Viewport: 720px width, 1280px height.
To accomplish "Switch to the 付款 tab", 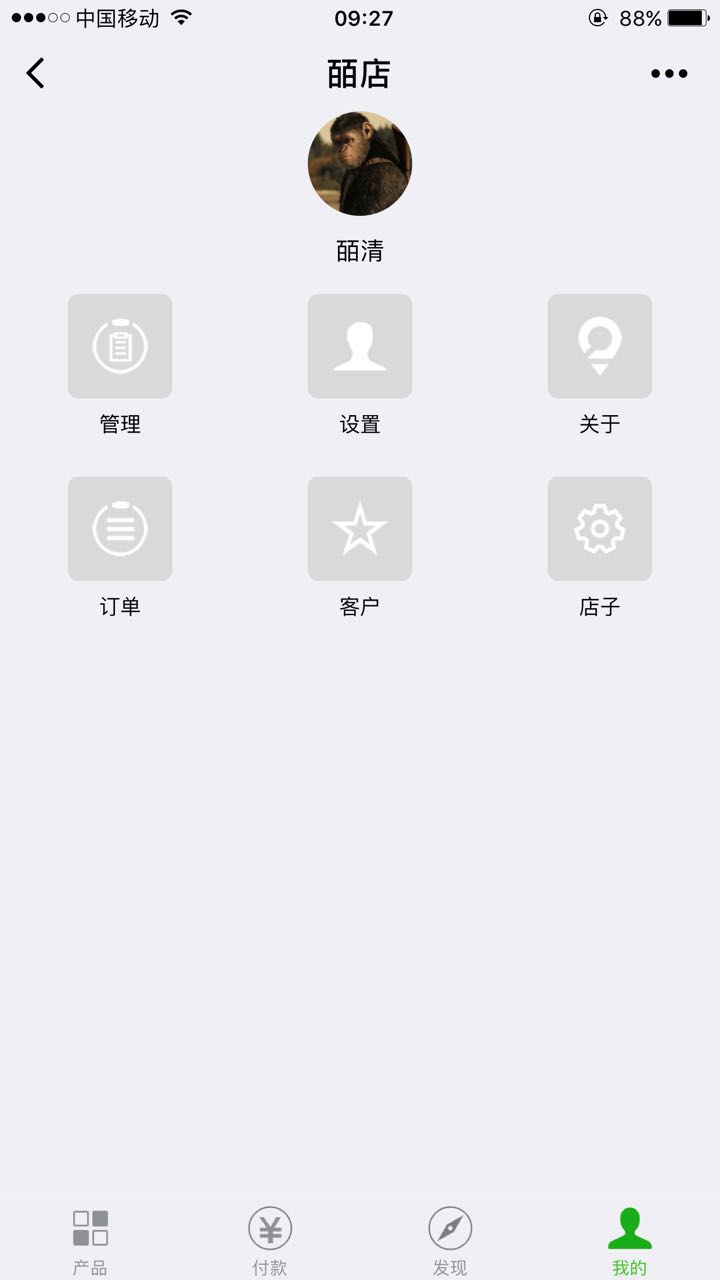I will (x=270, y=1240).
